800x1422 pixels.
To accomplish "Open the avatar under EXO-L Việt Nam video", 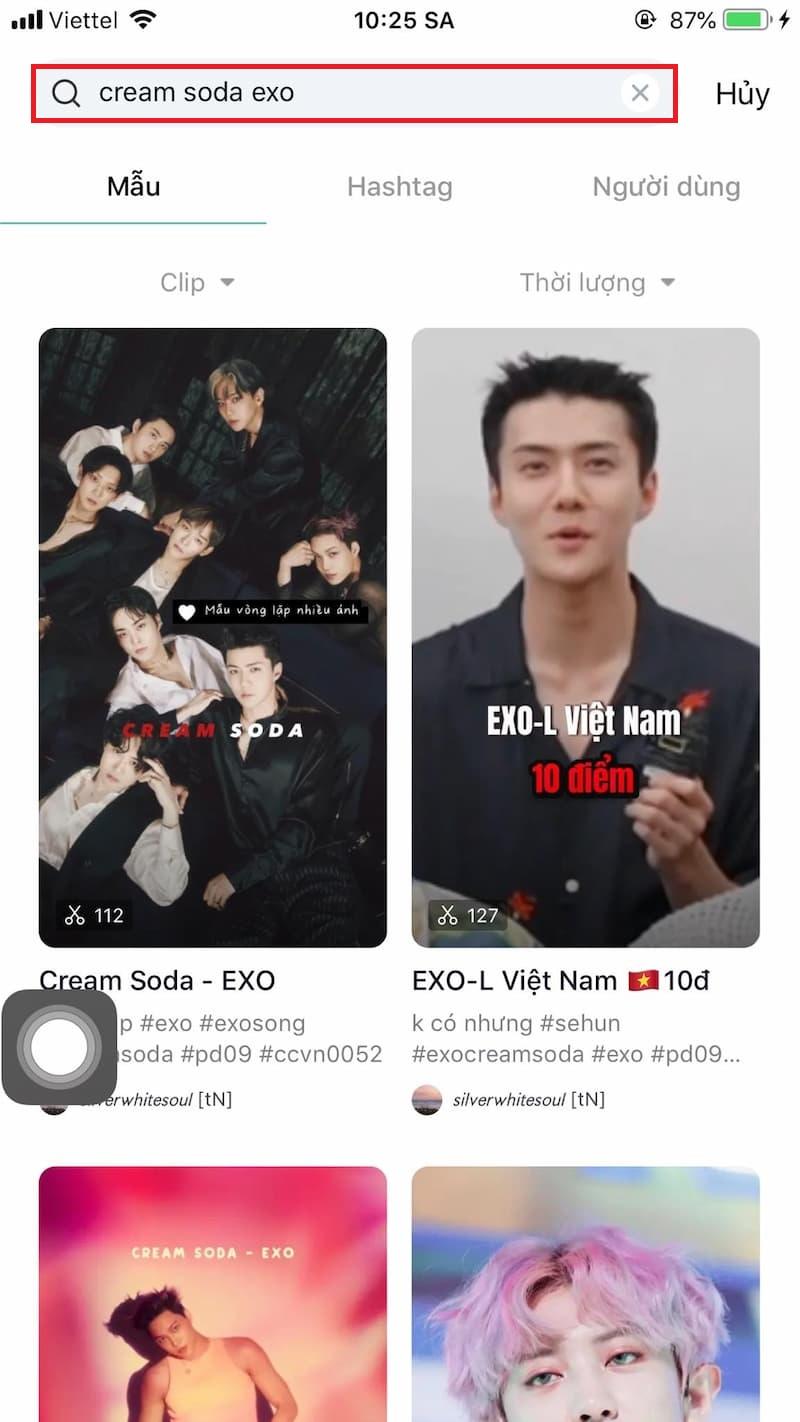I will click(x=427, y=1099).
